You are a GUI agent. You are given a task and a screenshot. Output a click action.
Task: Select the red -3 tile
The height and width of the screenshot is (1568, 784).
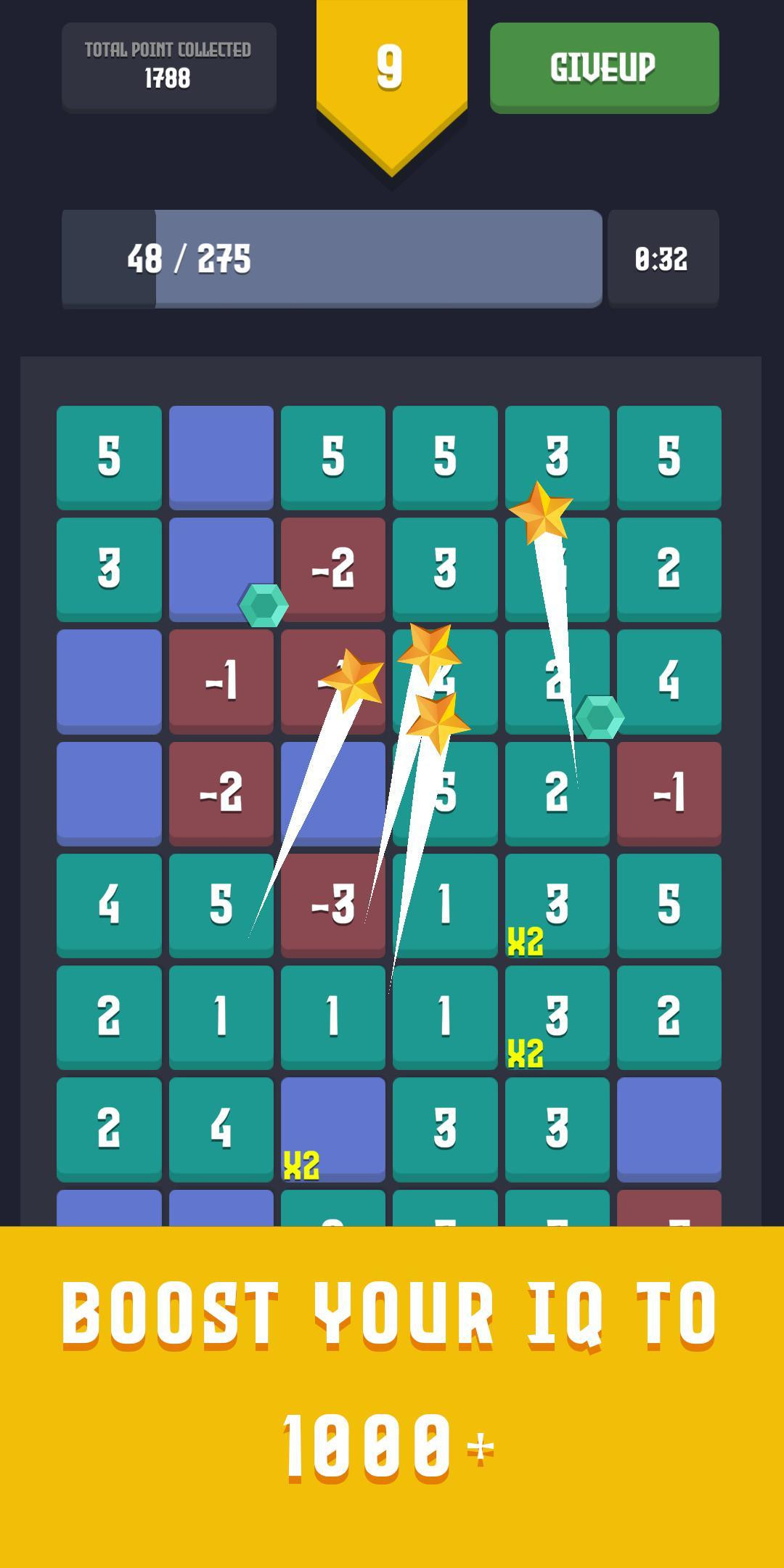pyautogui.click(x=333, y=905)
